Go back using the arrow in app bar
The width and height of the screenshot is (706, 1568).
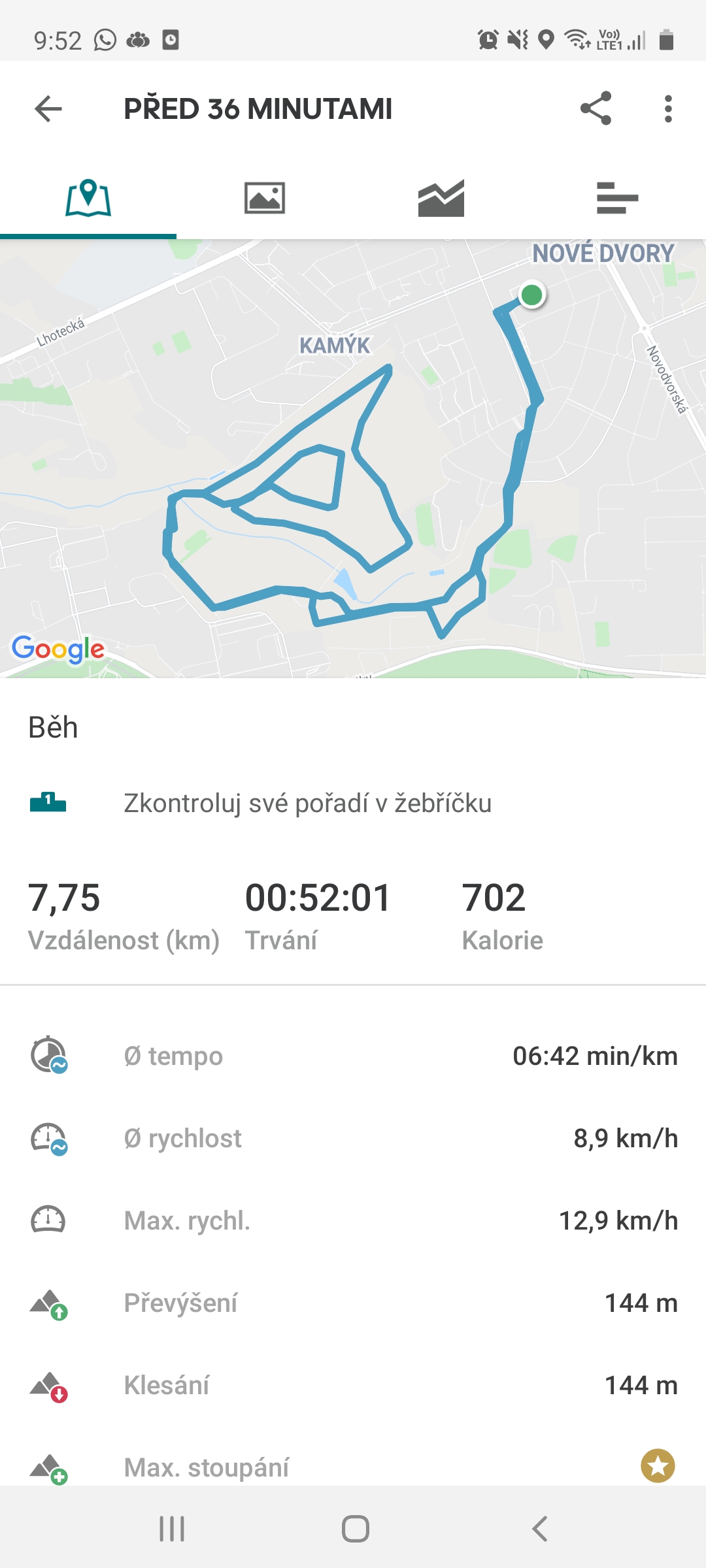pyautogui.click(x=48, y=108)
